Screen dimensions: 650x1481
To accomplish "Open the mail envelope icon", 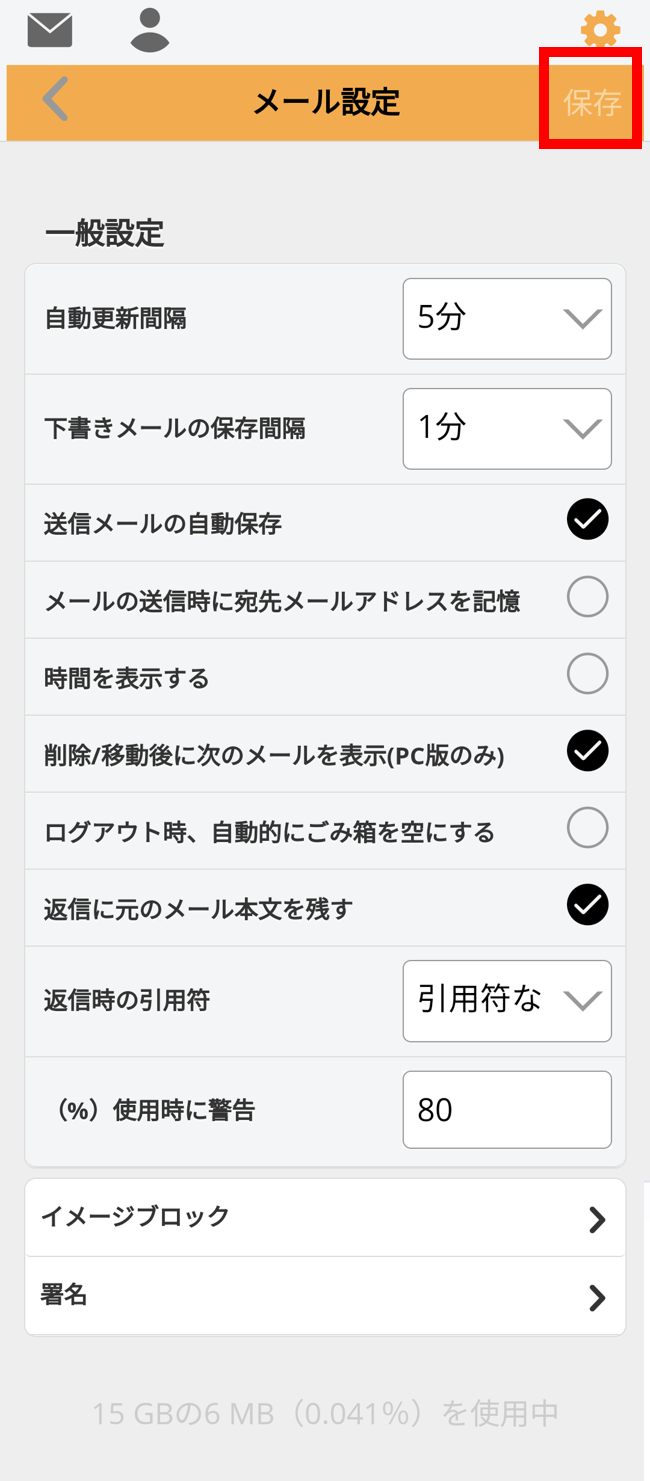I will click(x=50, y=30).
